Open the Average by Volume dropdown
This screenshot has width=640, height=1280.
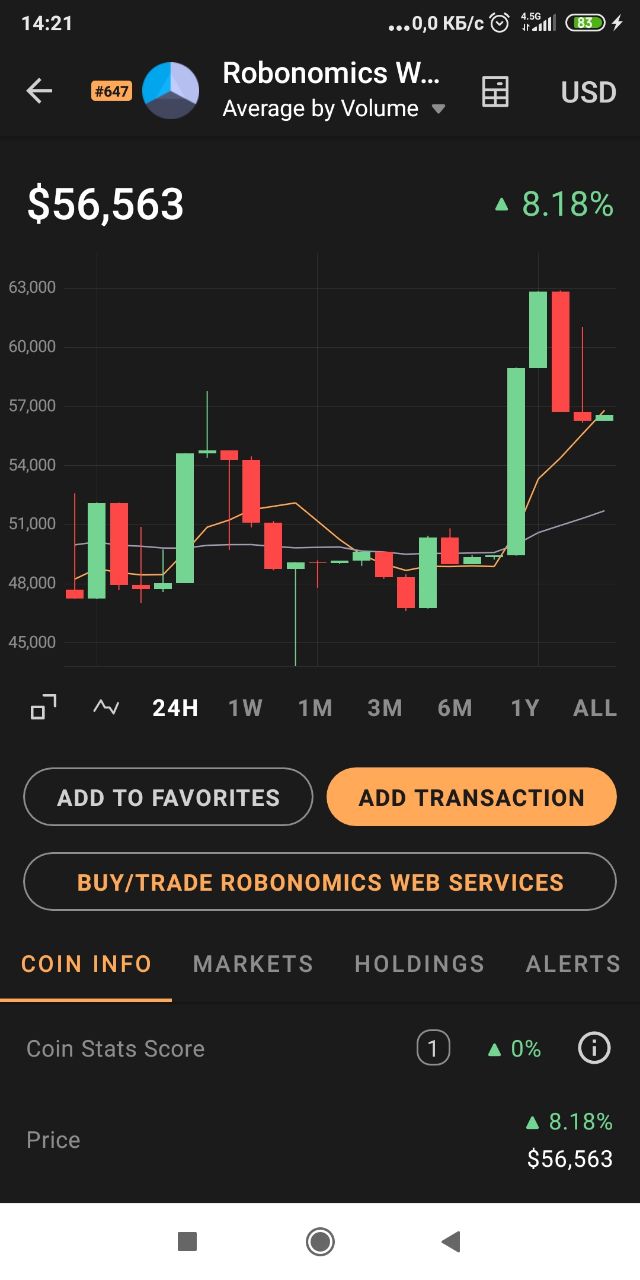point(334,109)
